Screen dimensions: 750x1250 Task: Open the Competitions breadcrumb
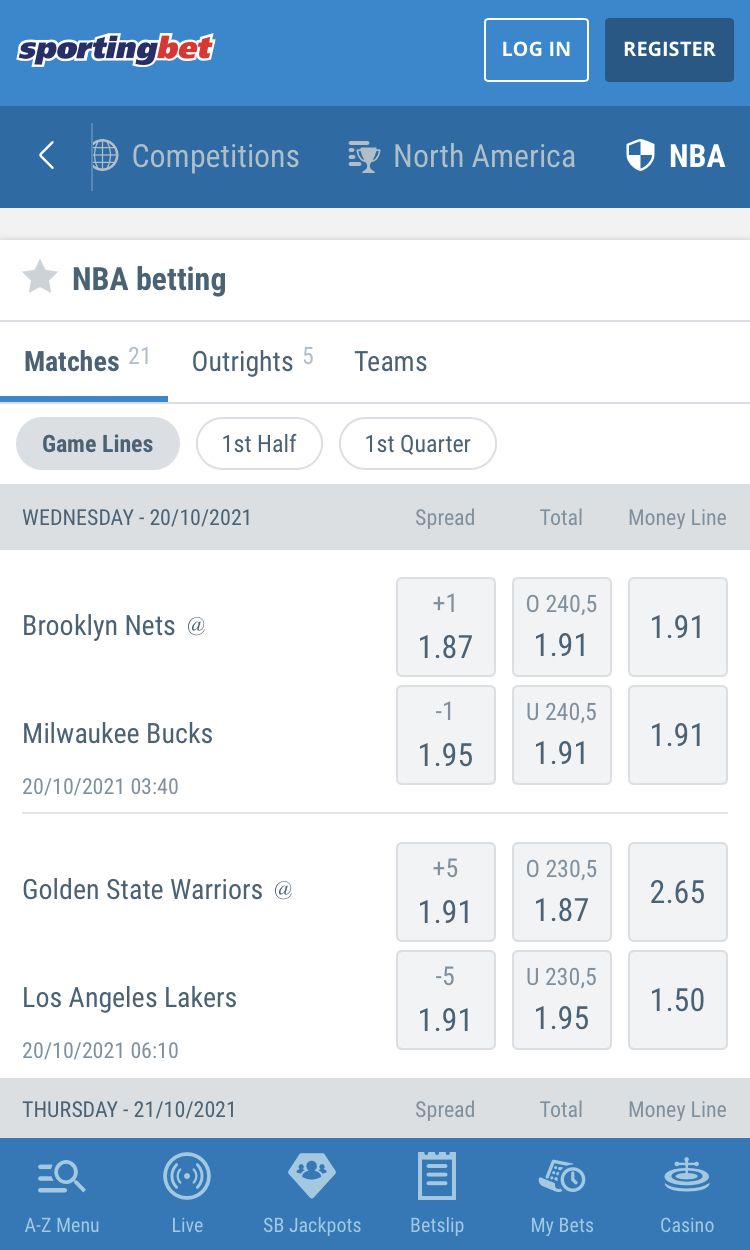click(x=195, y=156)
